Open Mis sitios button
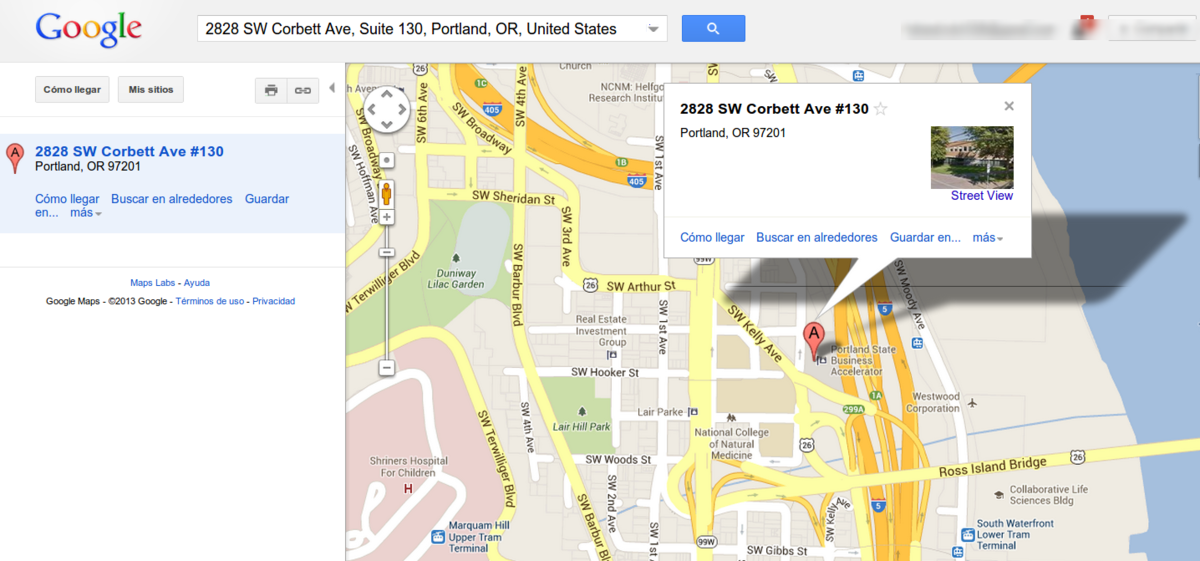 coord(151,90)
